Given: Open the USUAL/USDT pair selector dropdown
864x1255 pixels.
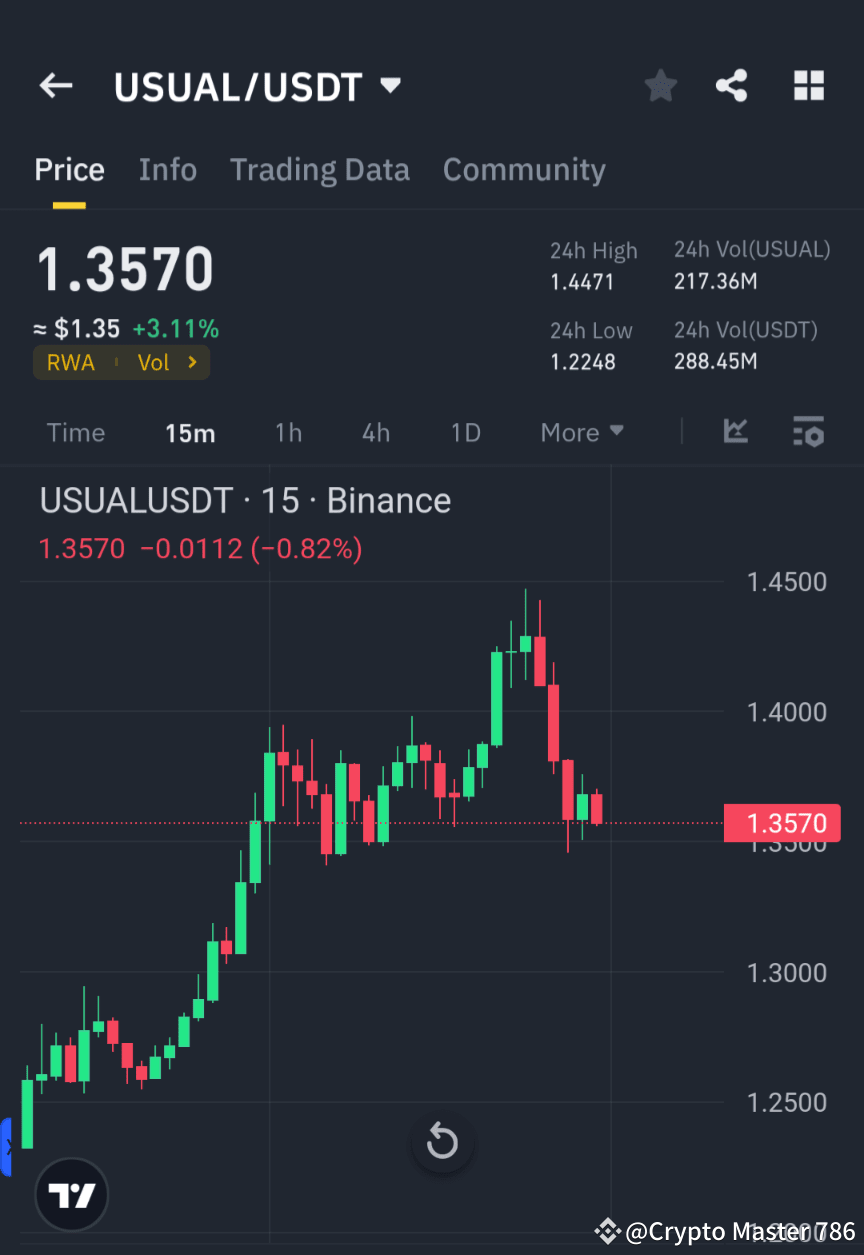Looking at the screenshot, I should click(390, 85).
